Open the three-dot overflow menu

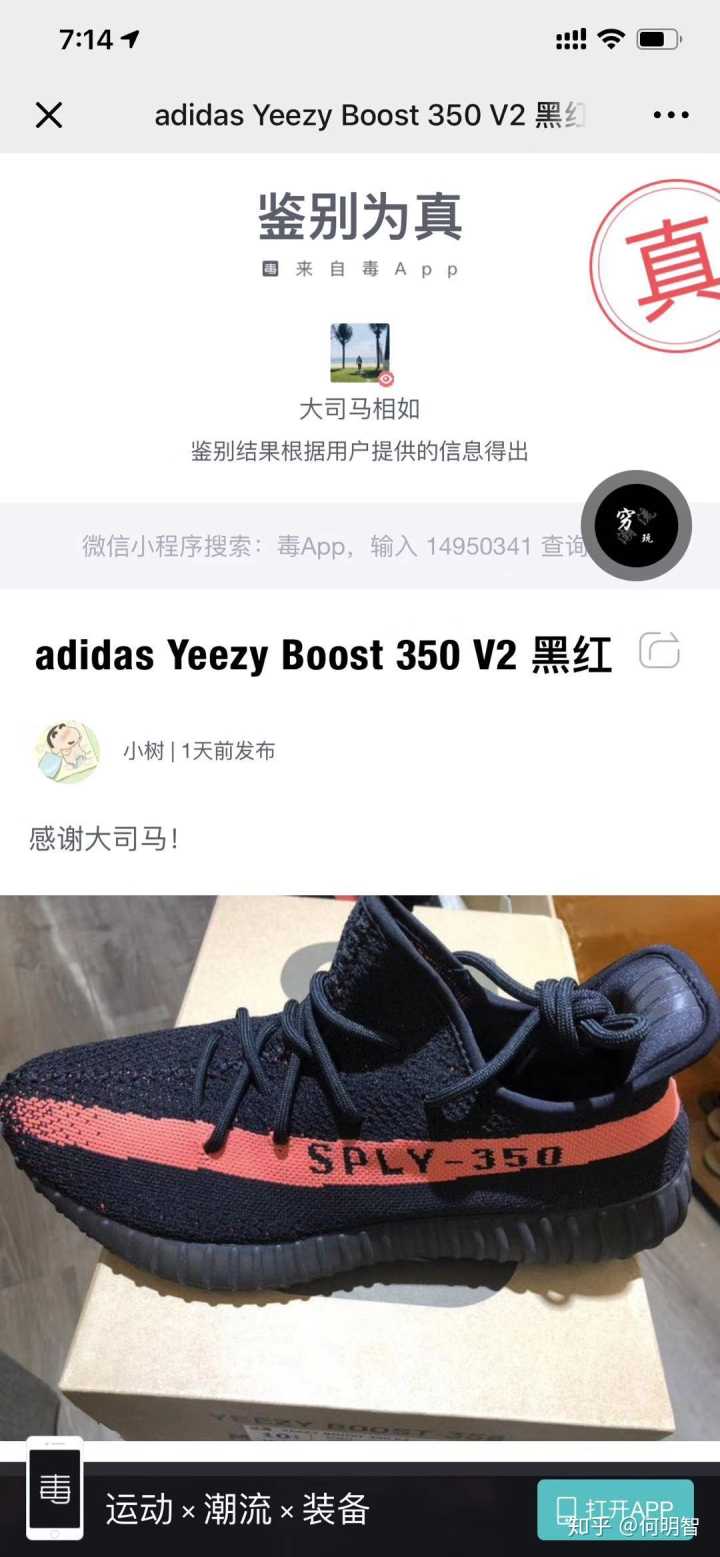click(670, 115)
